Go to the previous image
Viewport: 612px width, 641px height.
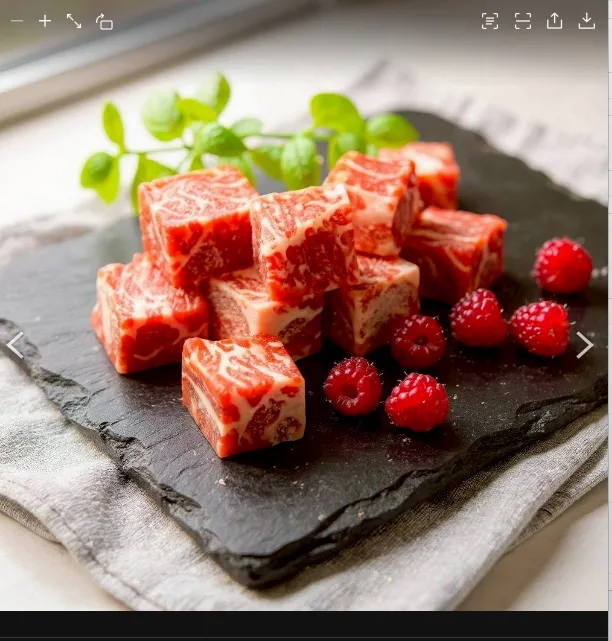15,345
